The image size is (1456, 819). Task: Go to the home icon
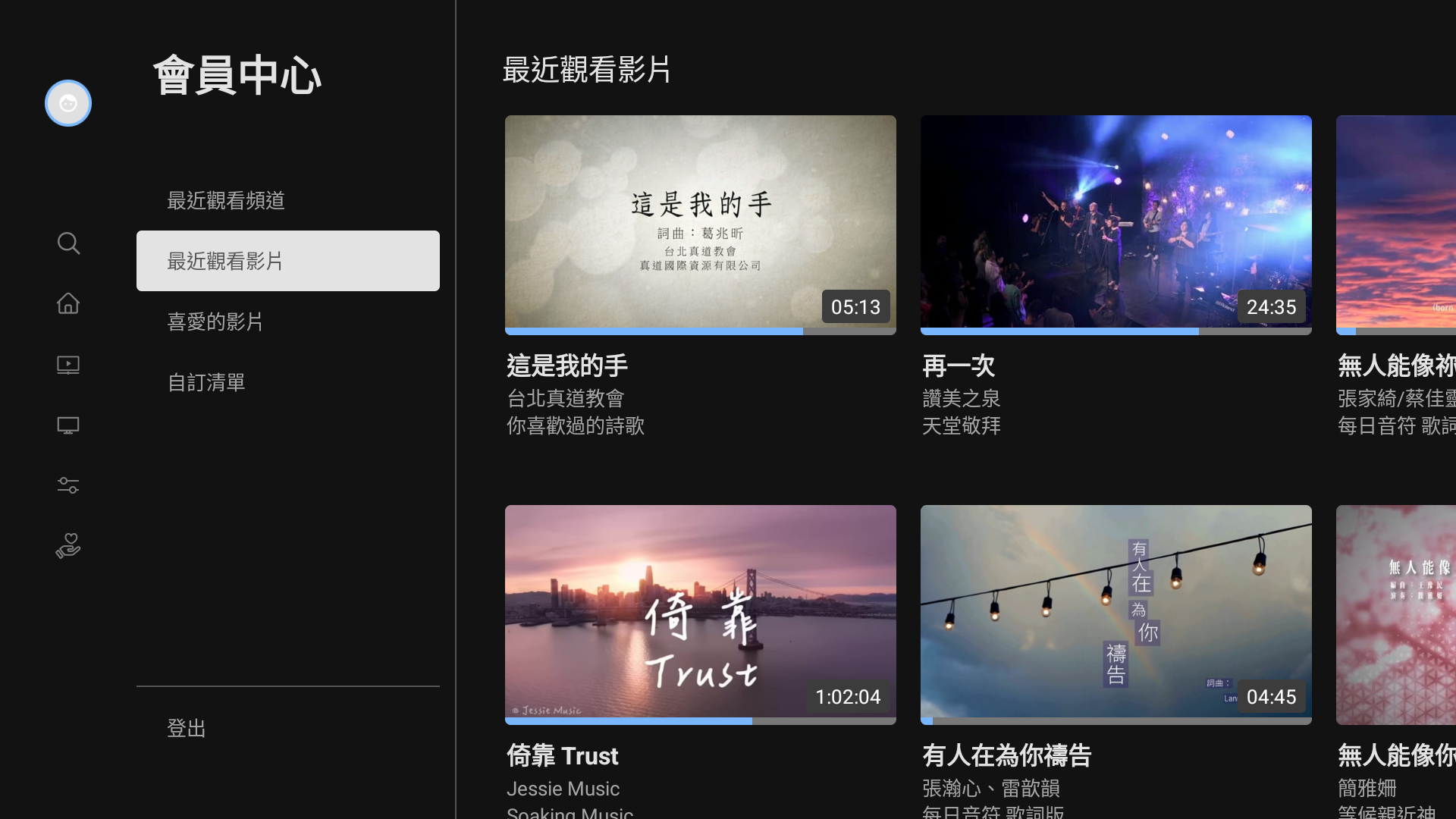click(x=68, y=303)
